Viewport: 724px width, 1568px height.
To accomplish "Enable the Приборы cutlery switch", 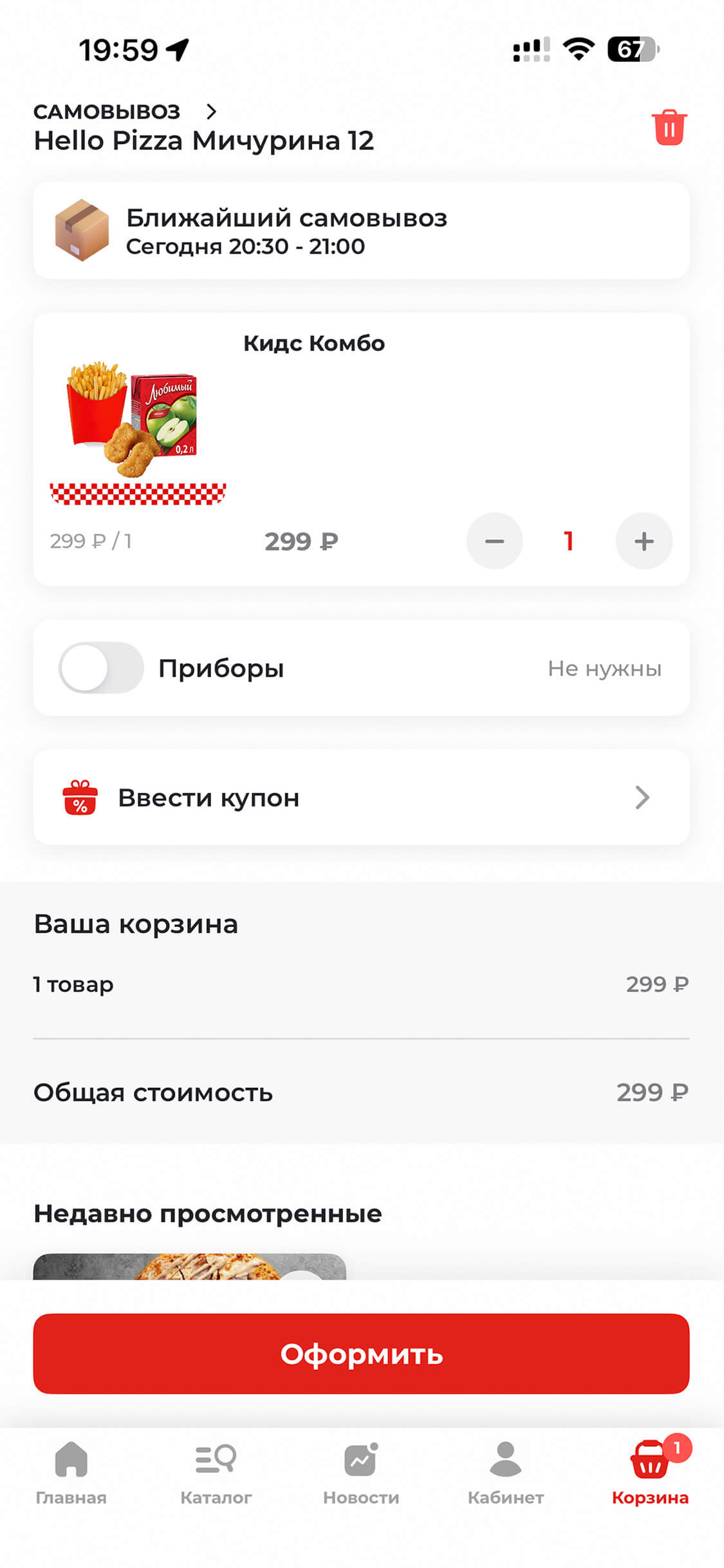I will click(x=101, y=667).
